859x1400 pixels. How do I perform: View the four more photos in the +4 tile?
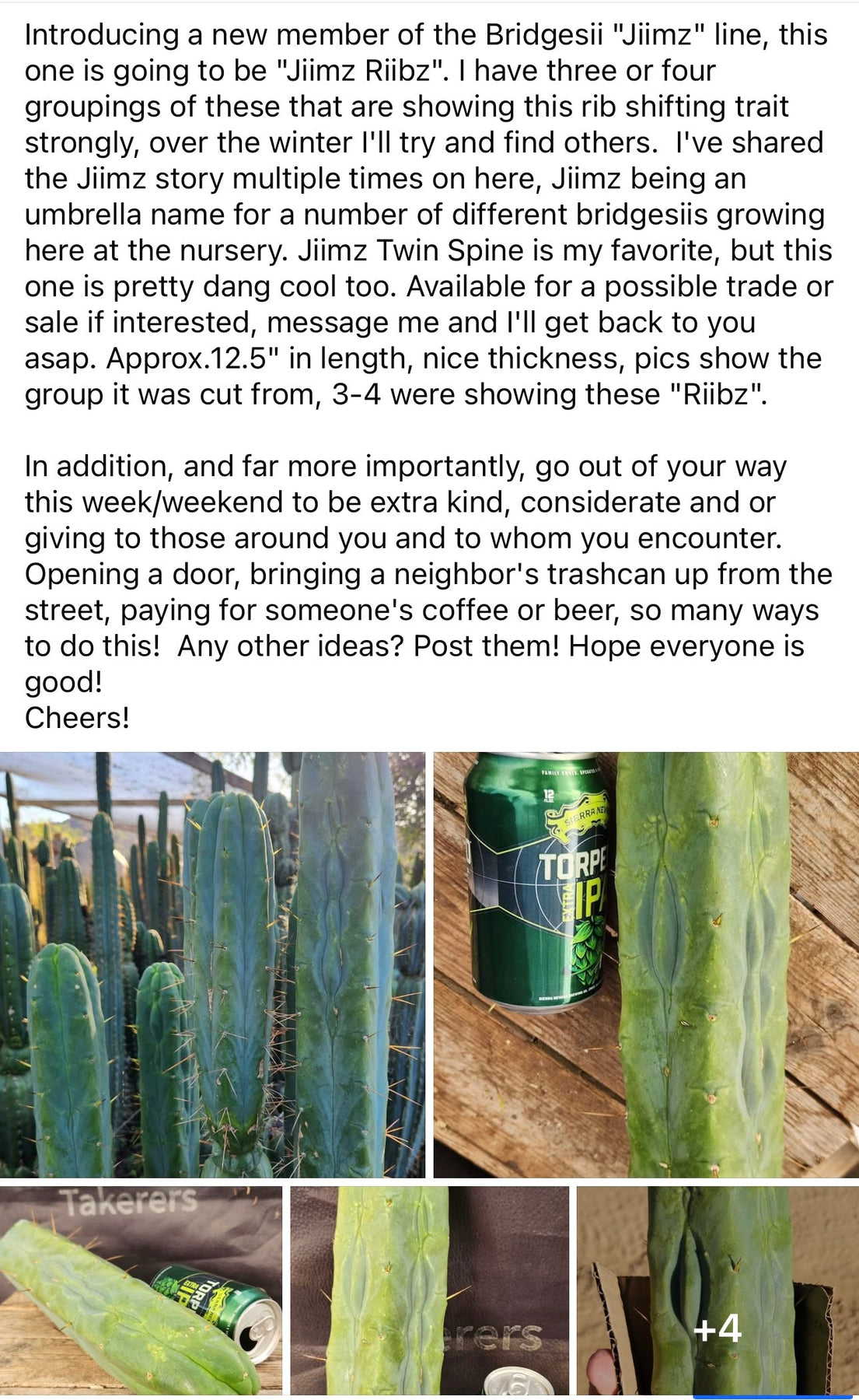pyautogui.click(x=717, y=1291)
